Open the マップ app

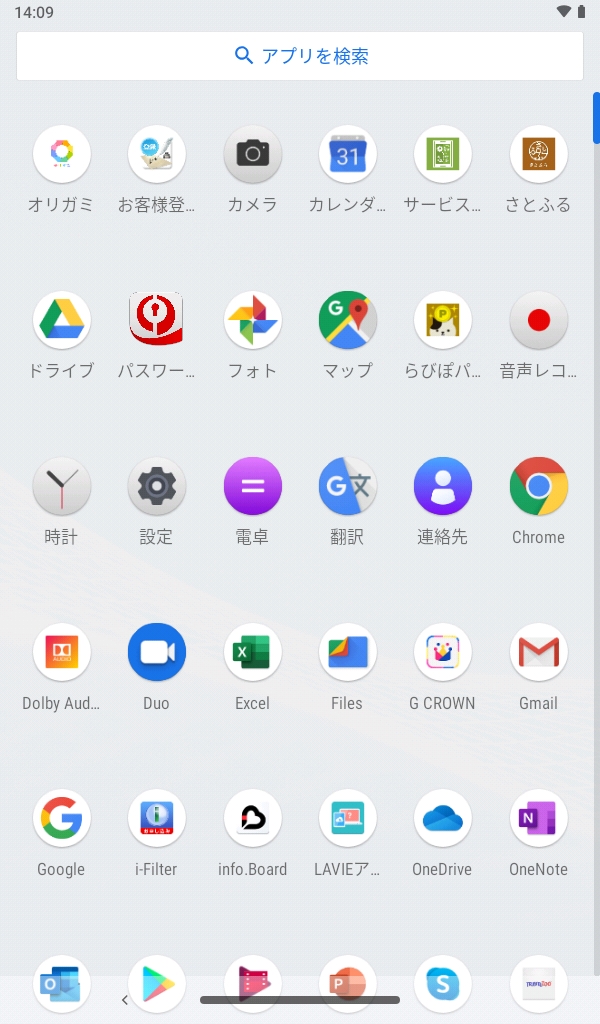[347, 320]
